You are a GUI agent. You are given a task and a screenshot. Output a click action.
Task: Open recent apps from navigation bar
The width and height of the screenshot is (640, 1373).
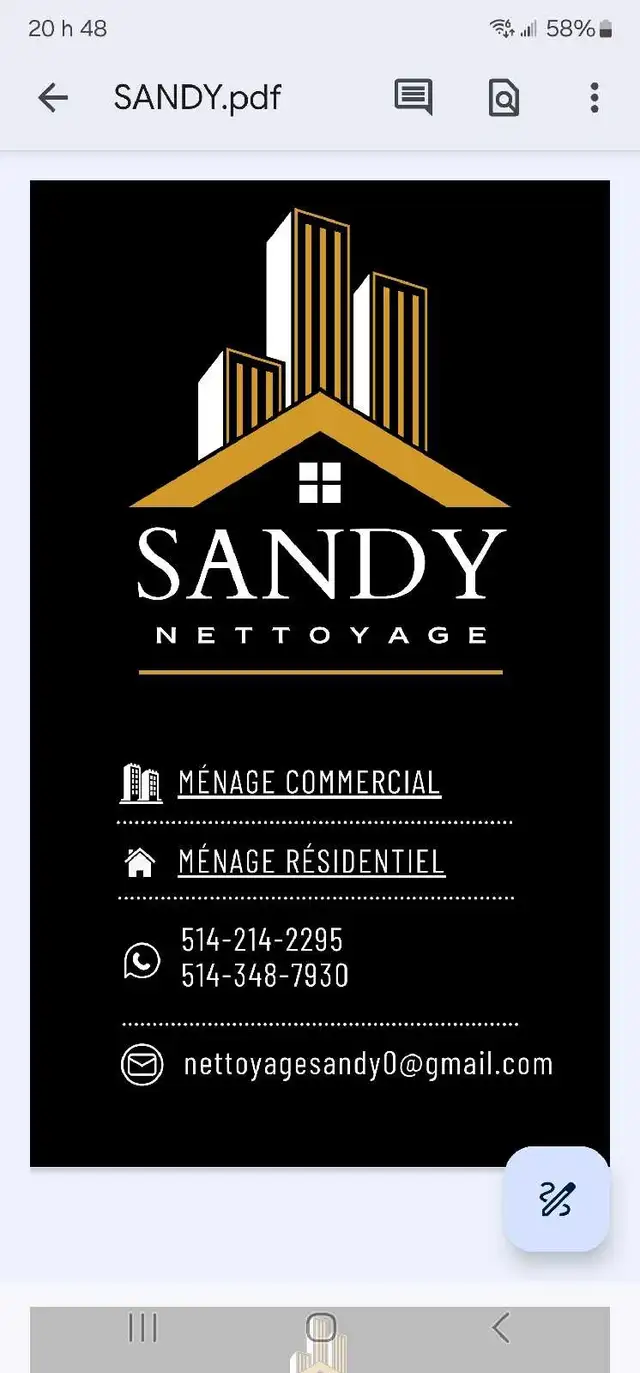[x=143, y=1328]
